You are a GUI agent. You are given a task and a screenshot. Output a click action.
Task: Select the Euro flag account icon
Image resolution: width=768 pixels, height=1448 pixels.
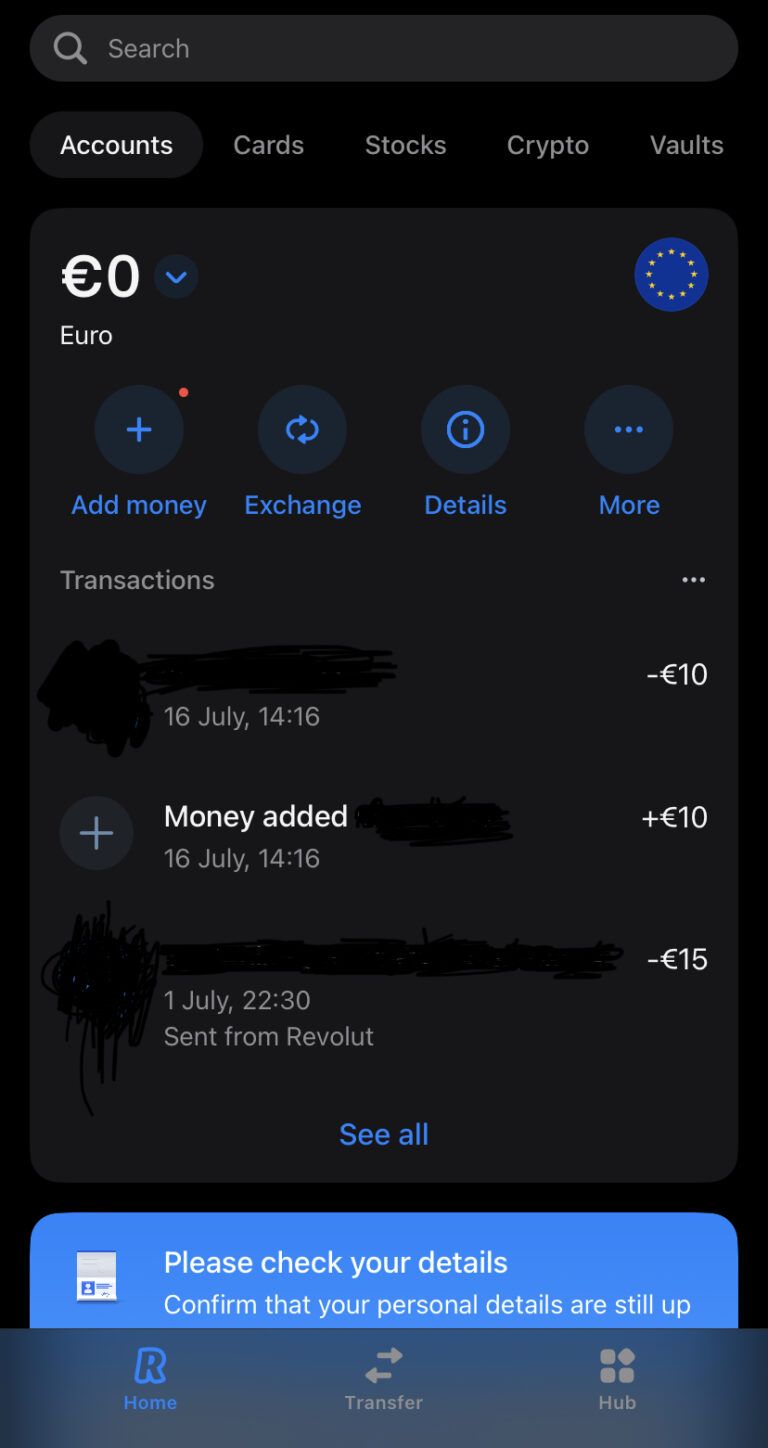tap(671, 274)
